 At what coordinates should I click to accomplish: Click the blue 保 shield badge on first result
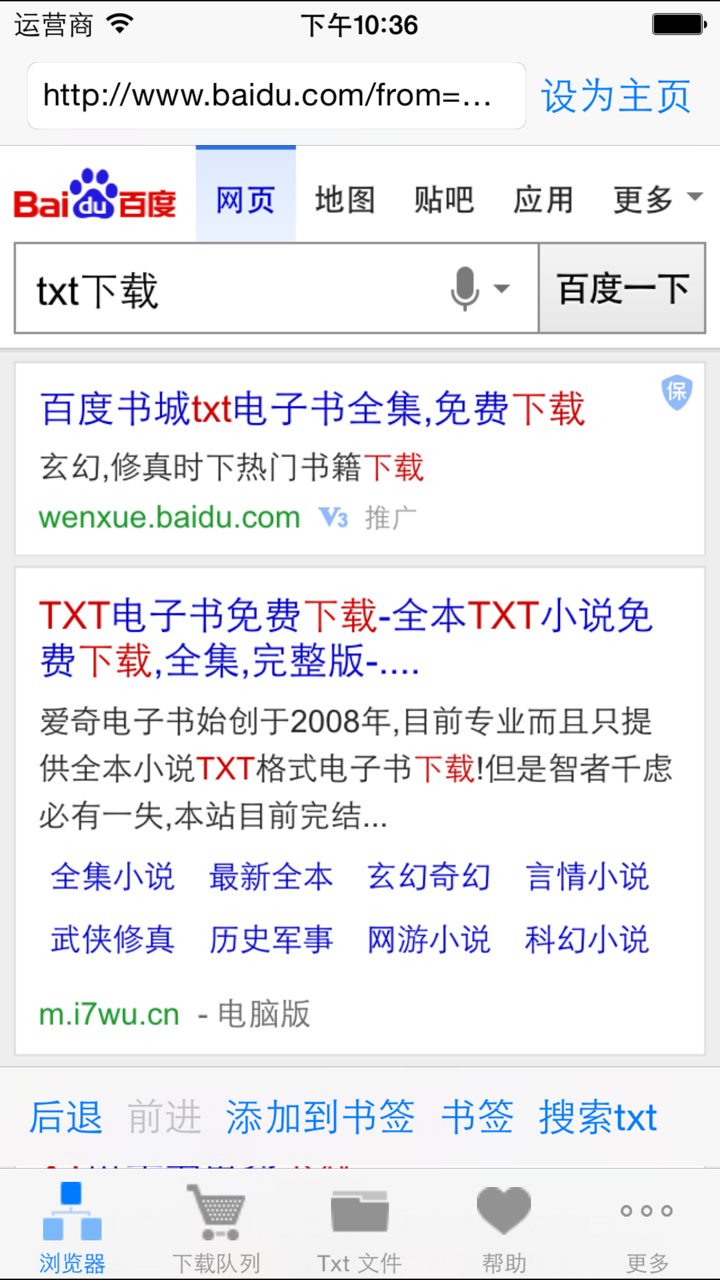pyautogui.click(x=677, y=394)
